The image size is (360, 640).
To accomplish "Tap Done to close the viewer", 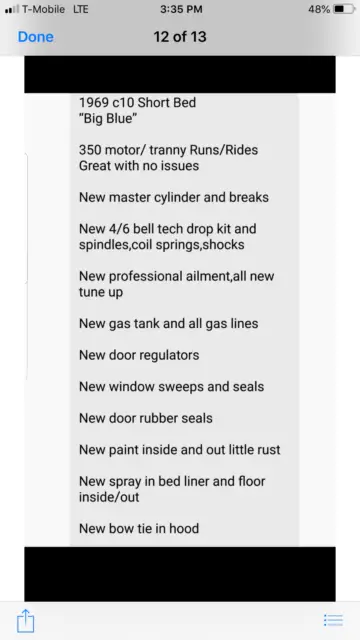I will click(36, 37).
